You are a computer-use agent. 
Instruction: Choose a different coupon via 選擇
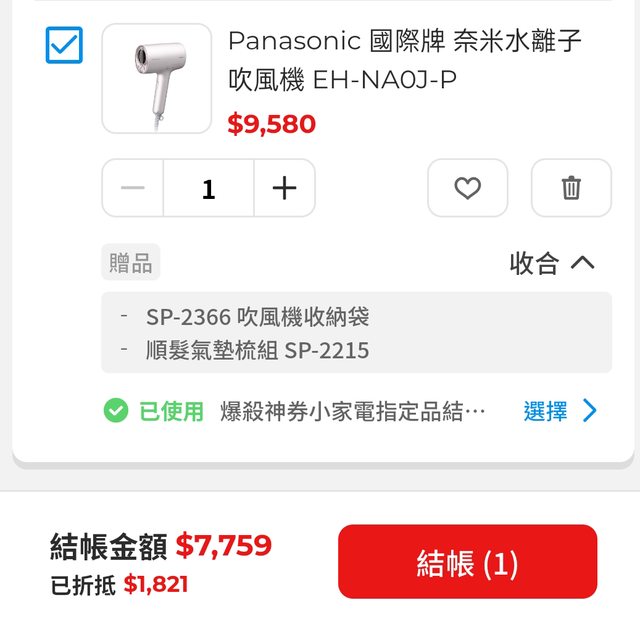pos(560,411)
